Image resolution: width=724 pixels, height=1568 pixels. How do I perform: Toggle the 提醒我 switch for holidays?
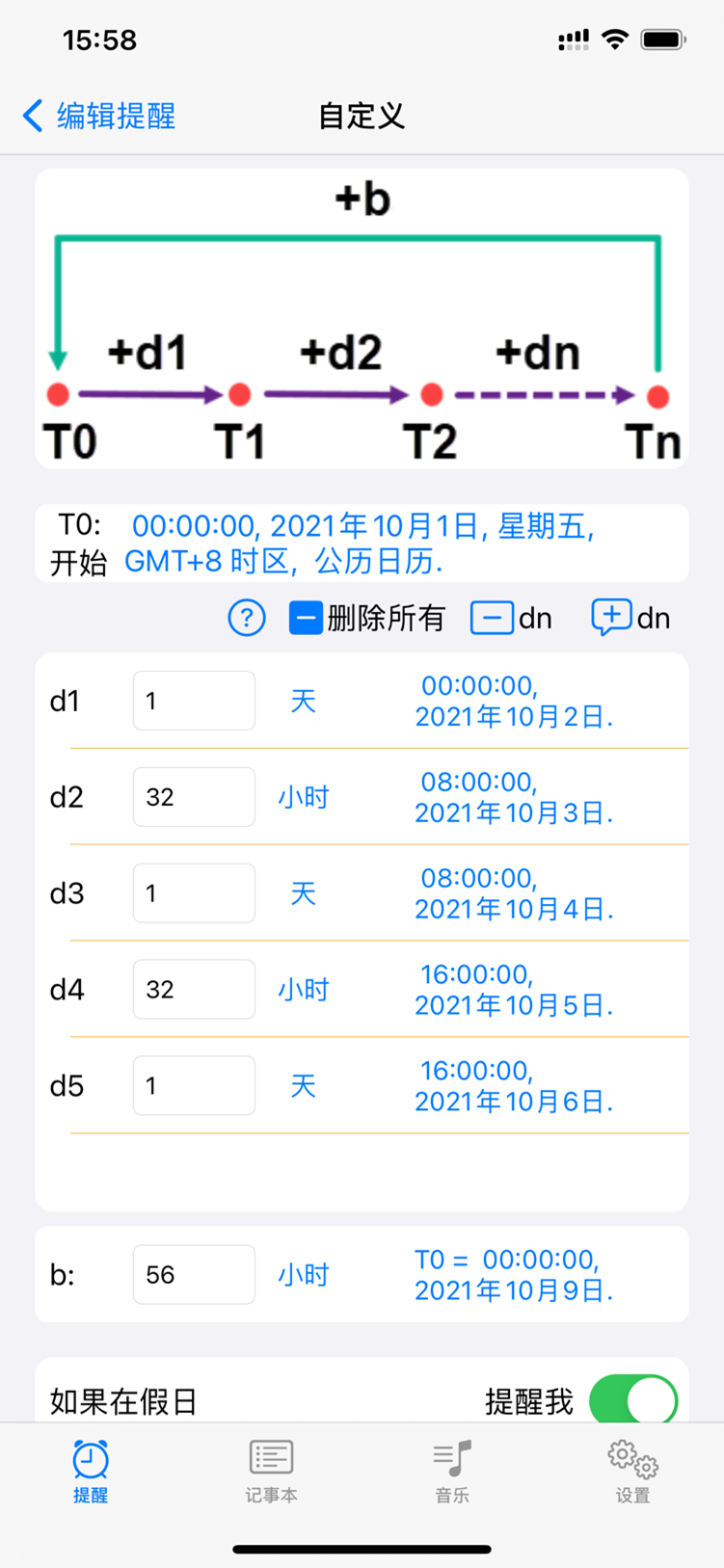(x=633, y=1399)
